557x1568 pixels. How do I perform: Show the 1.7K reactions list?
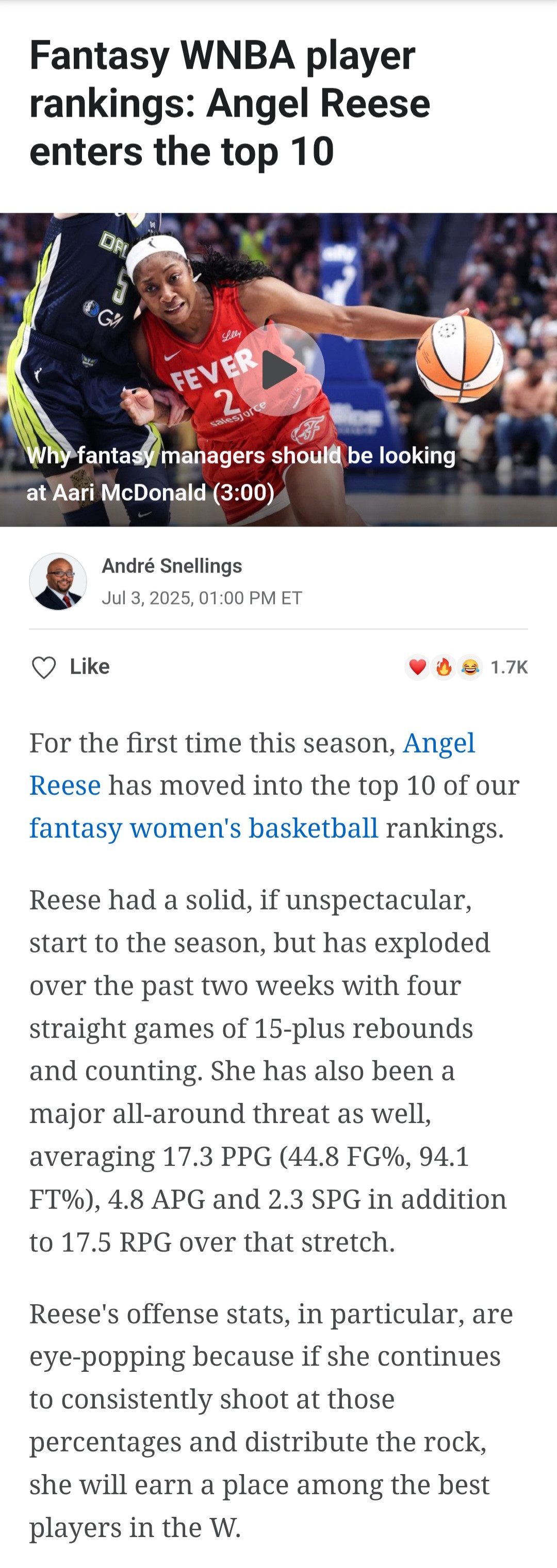click(x=466, y=667)
